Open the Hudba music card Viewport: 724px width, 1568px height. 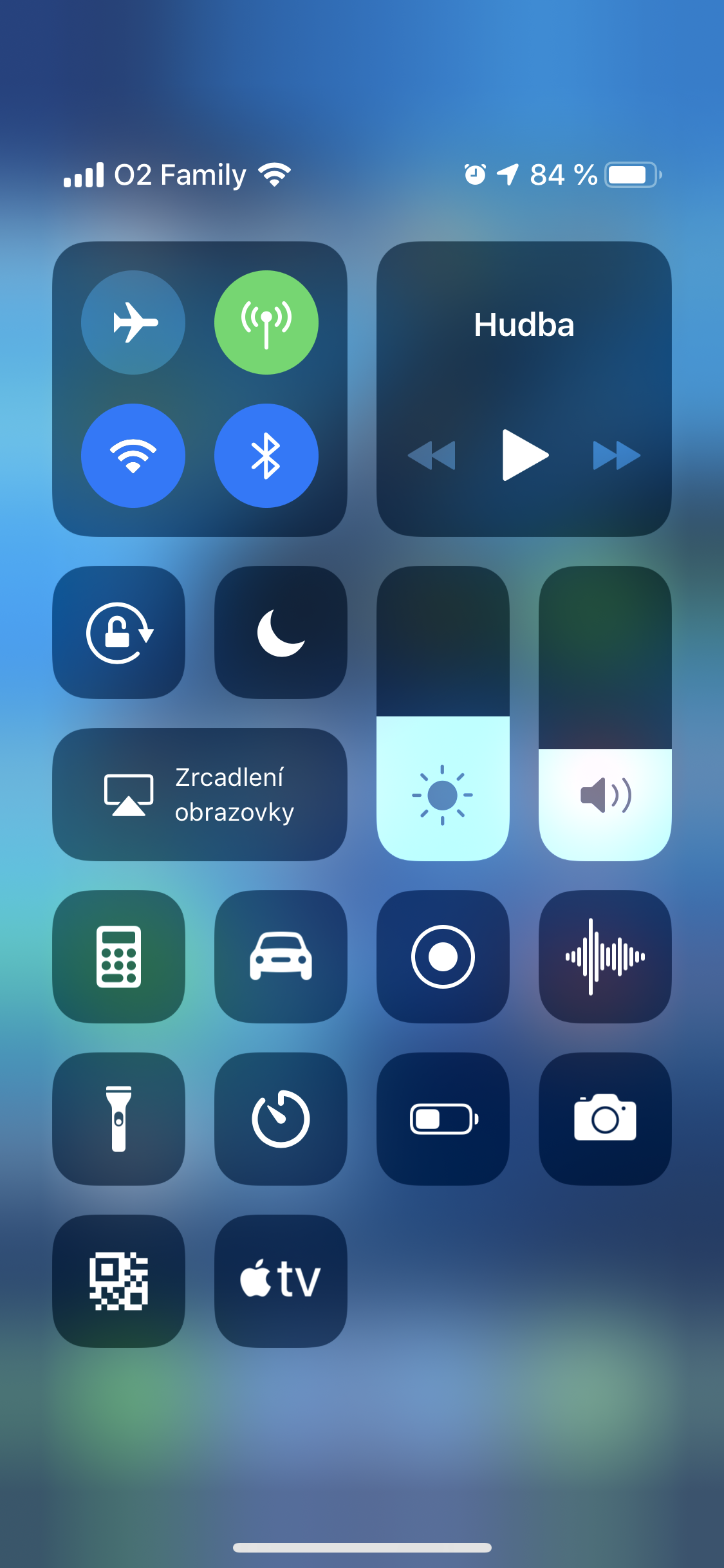coord(524,386)
